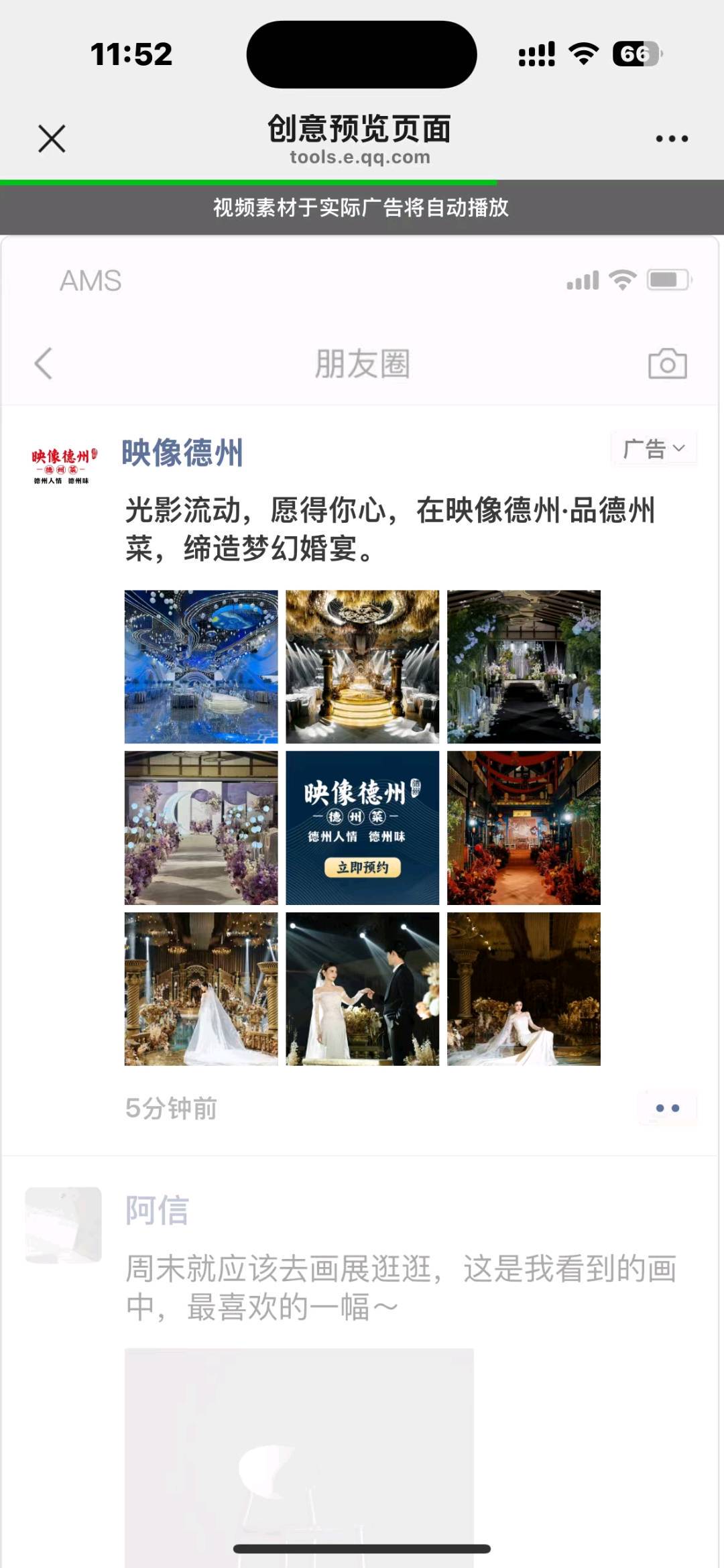The height and width of the screenshot is (1568, 724).
Task: Open the purple floral aisle photo
Action: pyautogui.click(x=201, y=827)
